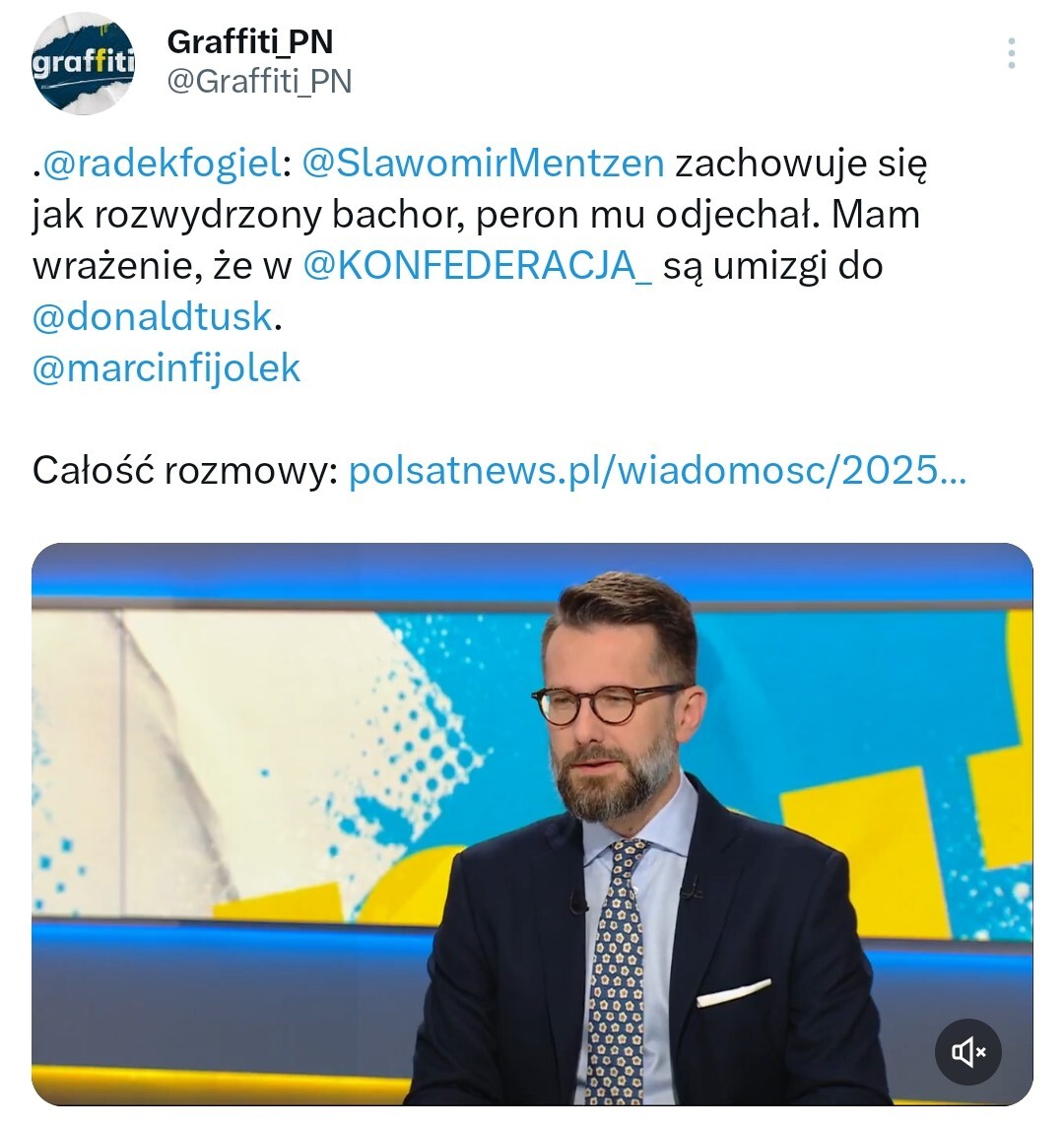Unmute the video sound
The width and height of the screenshot is (1064, 1127).
tap(968, 1052)
